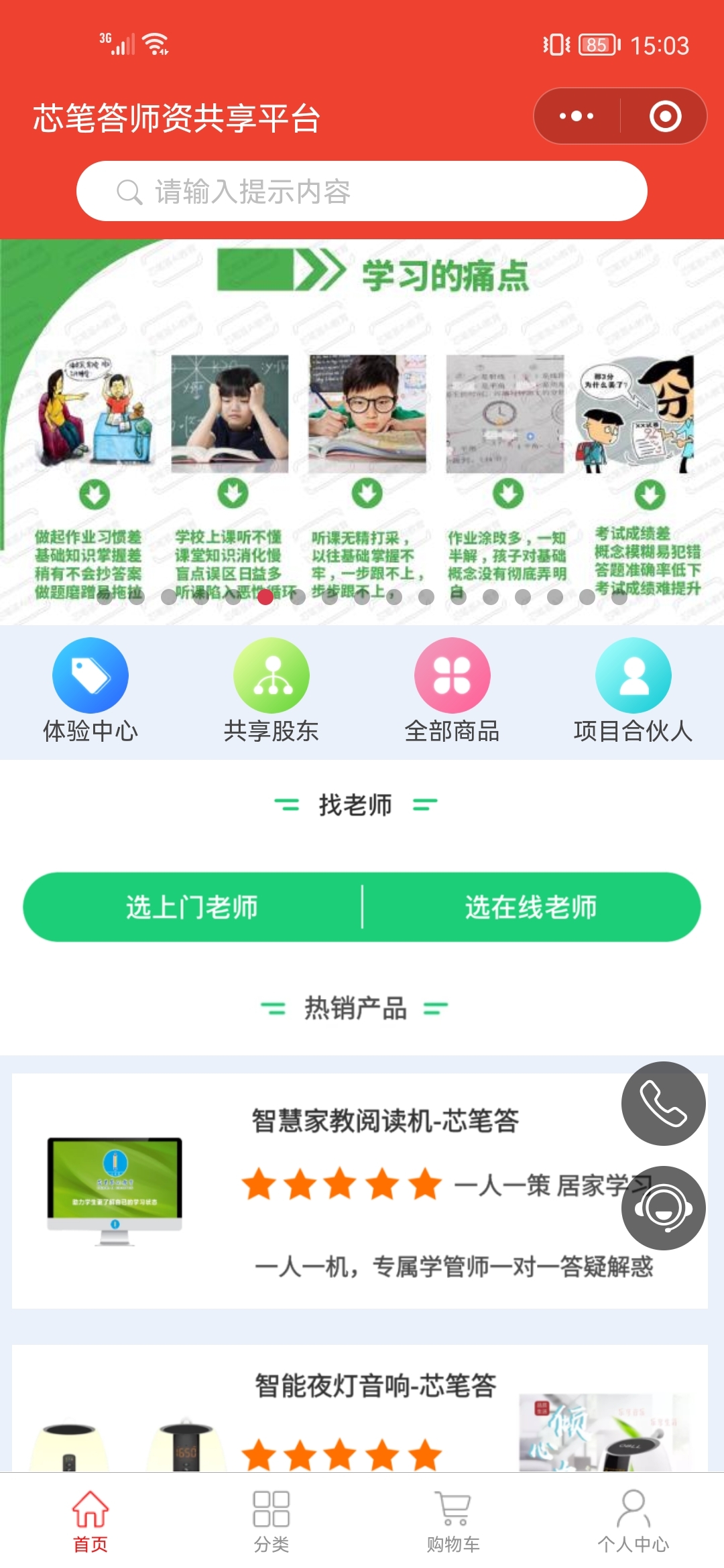
Task: Select 选上门老师
Action: [x=192, y=907]
